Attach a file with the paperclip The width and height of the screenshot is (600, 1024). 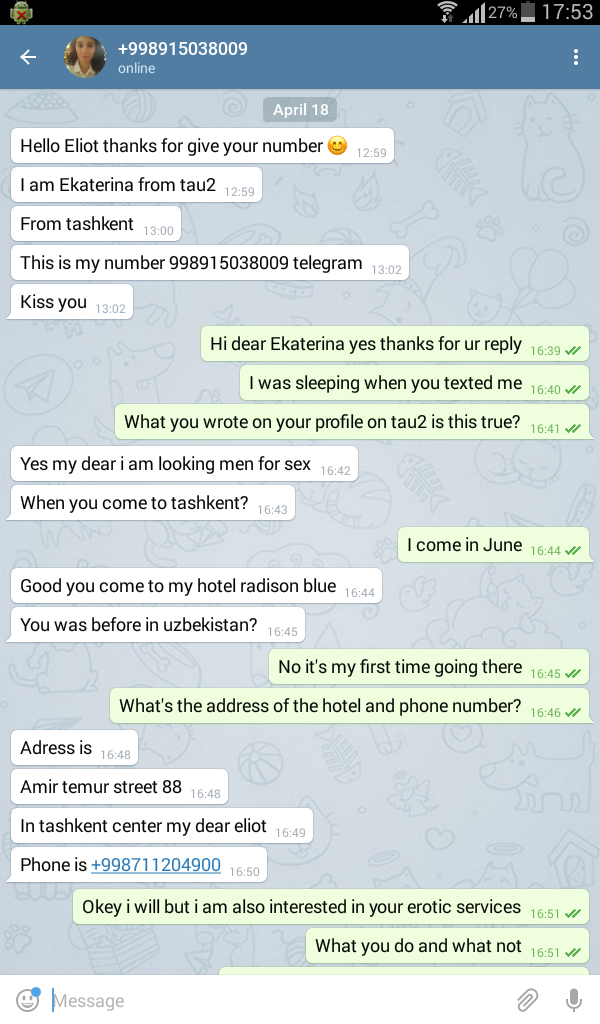point(527,1000)
